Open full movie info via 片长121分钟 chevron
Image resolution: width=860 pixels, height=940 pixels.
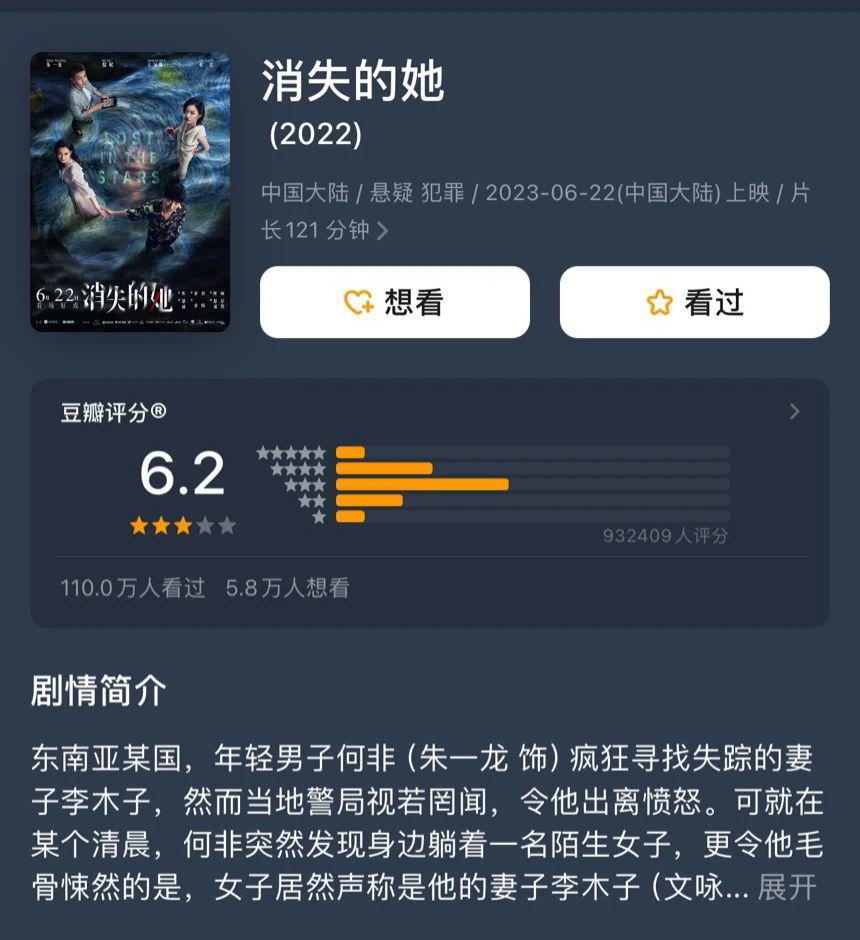(382, 231)
